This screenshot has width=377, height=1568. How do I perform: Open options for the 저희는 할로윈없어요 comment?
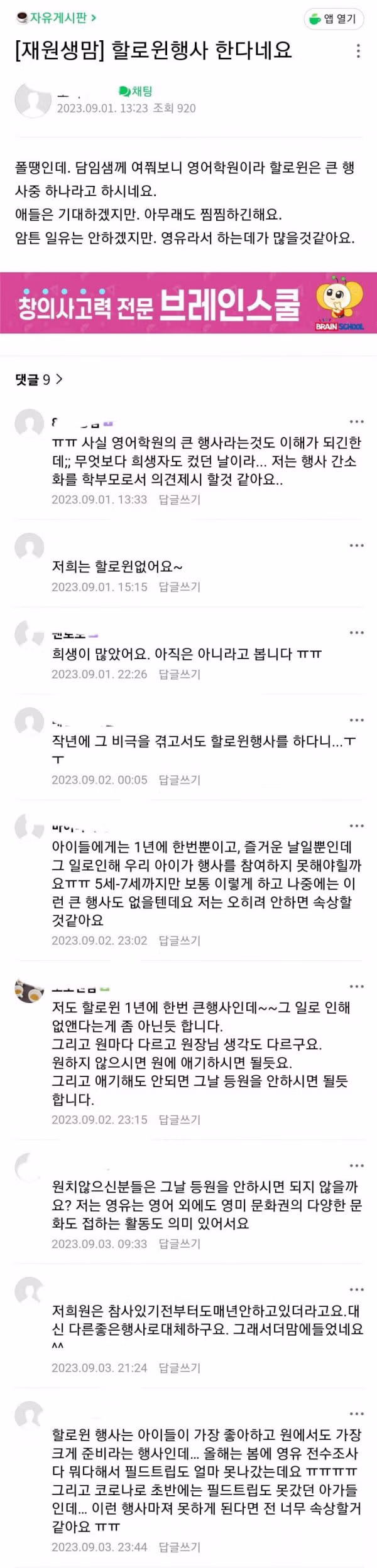tap(356, 545)
